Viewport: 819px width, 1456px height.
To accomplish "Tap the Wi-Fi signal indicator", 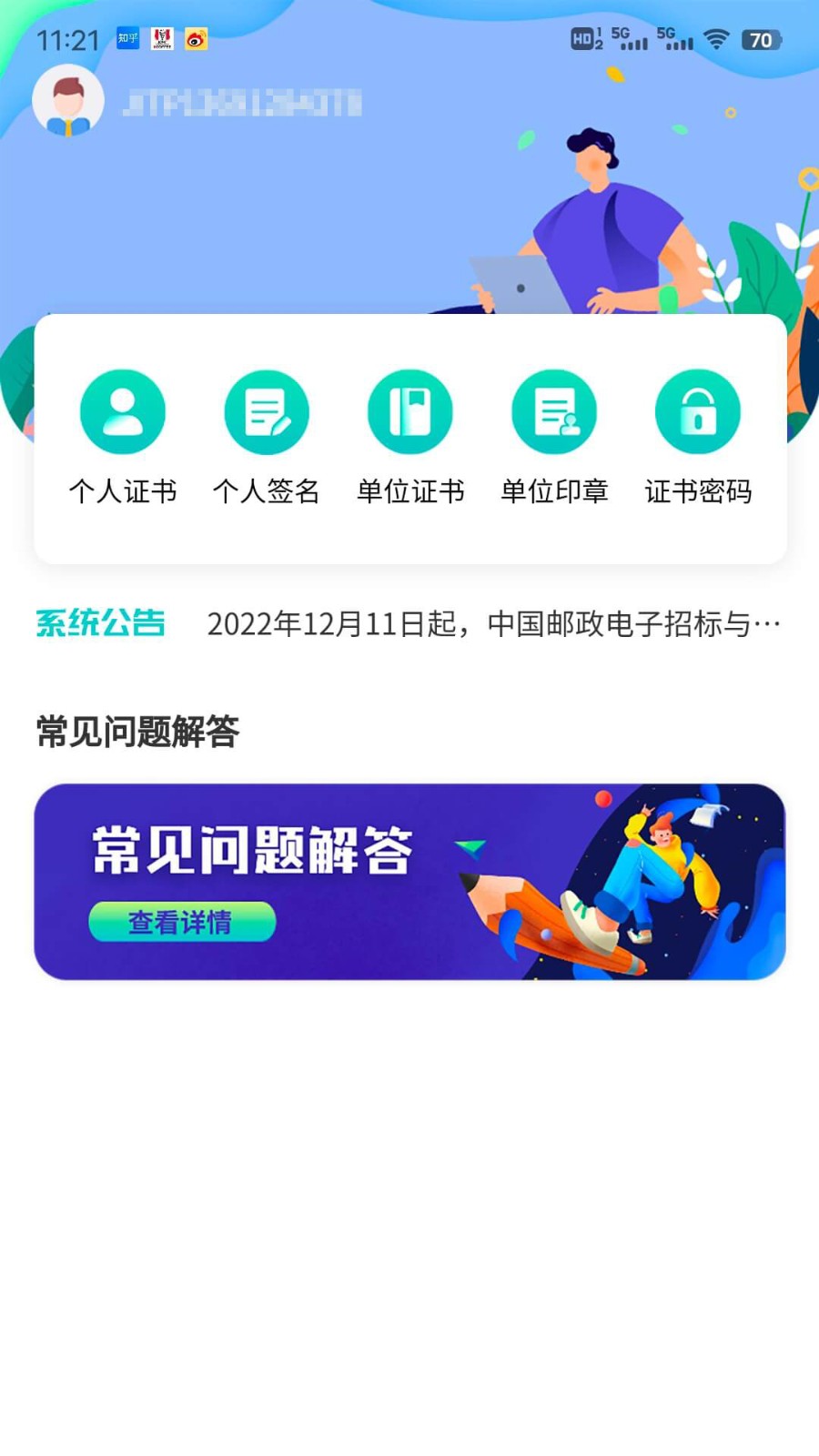I will (715, 38).
